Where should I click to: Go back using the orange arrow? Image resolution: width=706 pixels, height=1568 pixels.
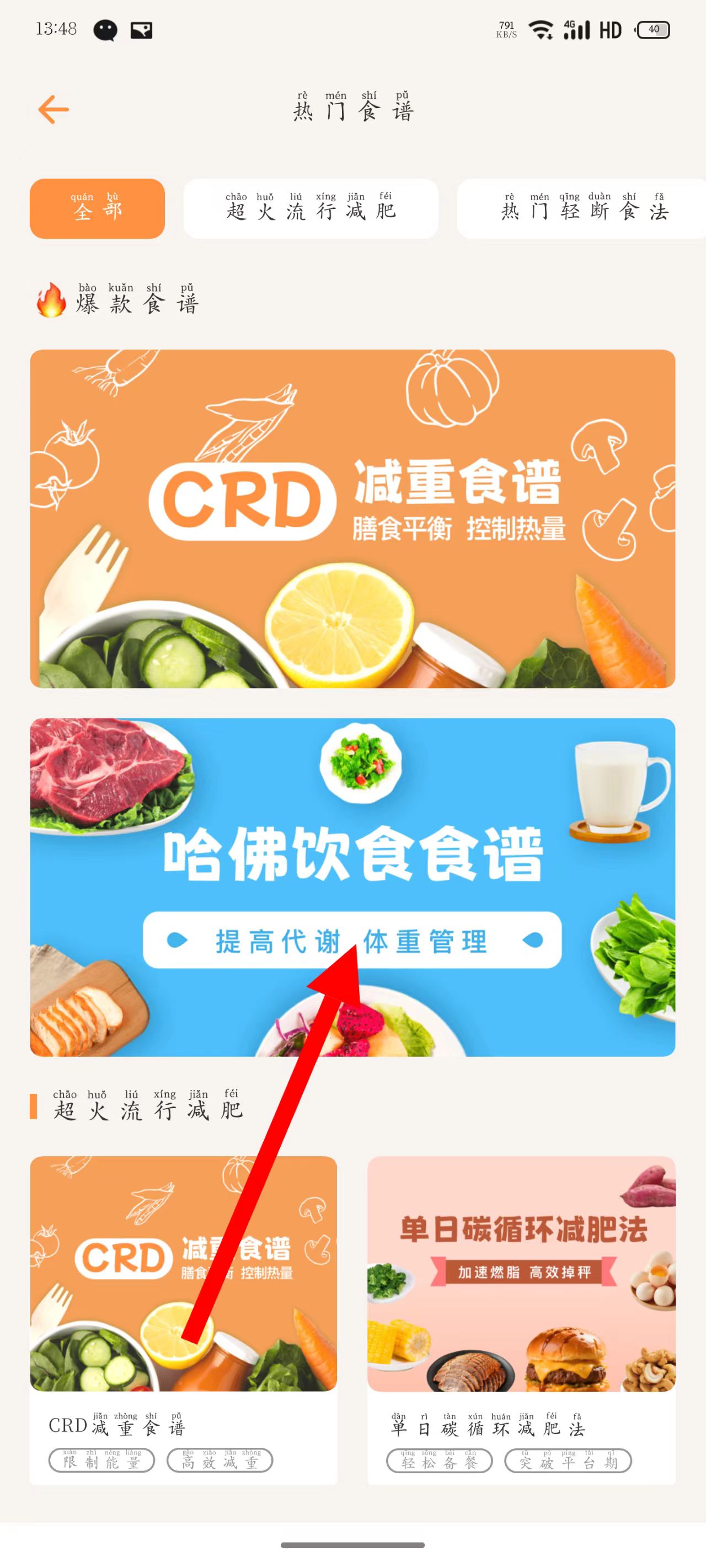point(54,110)
